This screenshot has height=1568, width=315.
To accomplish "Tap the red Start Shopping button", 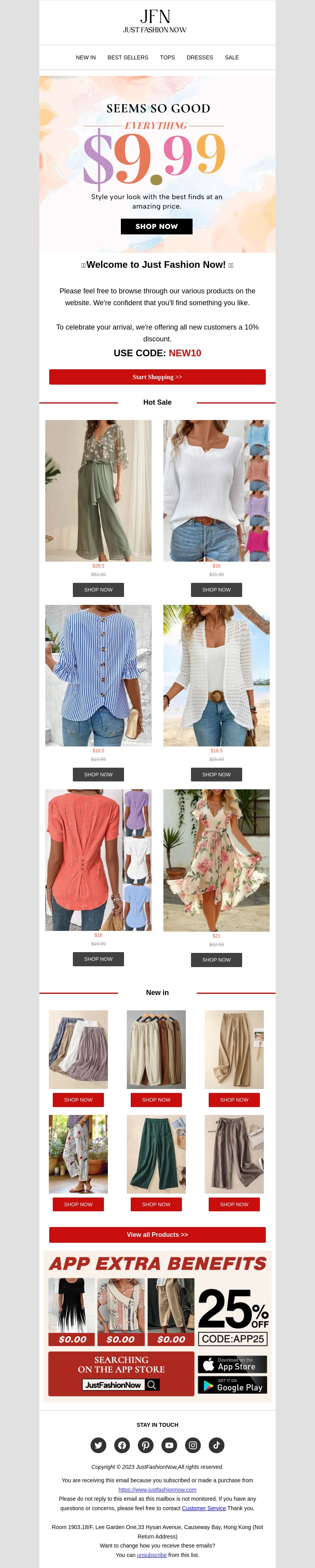I will click(157, 378).
